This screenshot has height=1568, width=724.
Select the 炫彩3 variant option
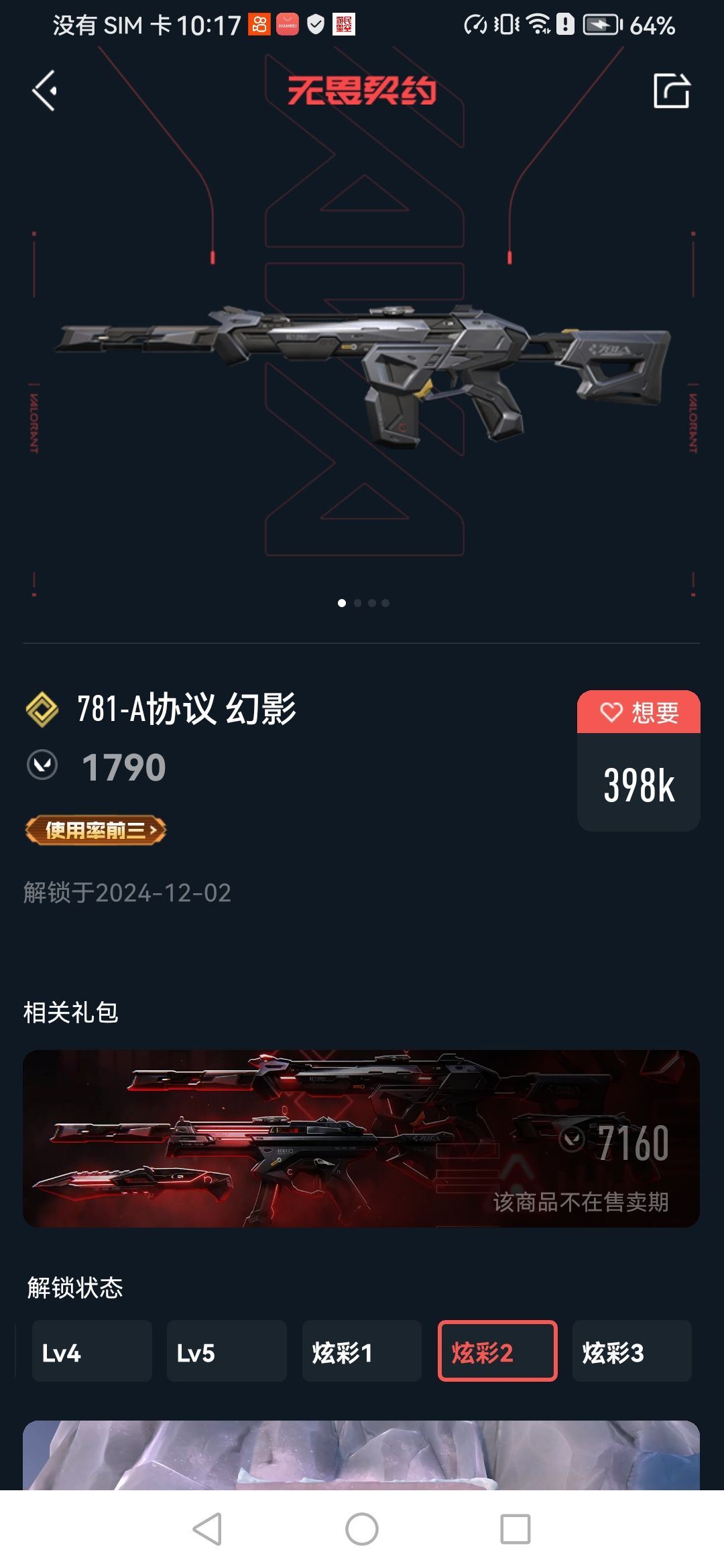631,1352
